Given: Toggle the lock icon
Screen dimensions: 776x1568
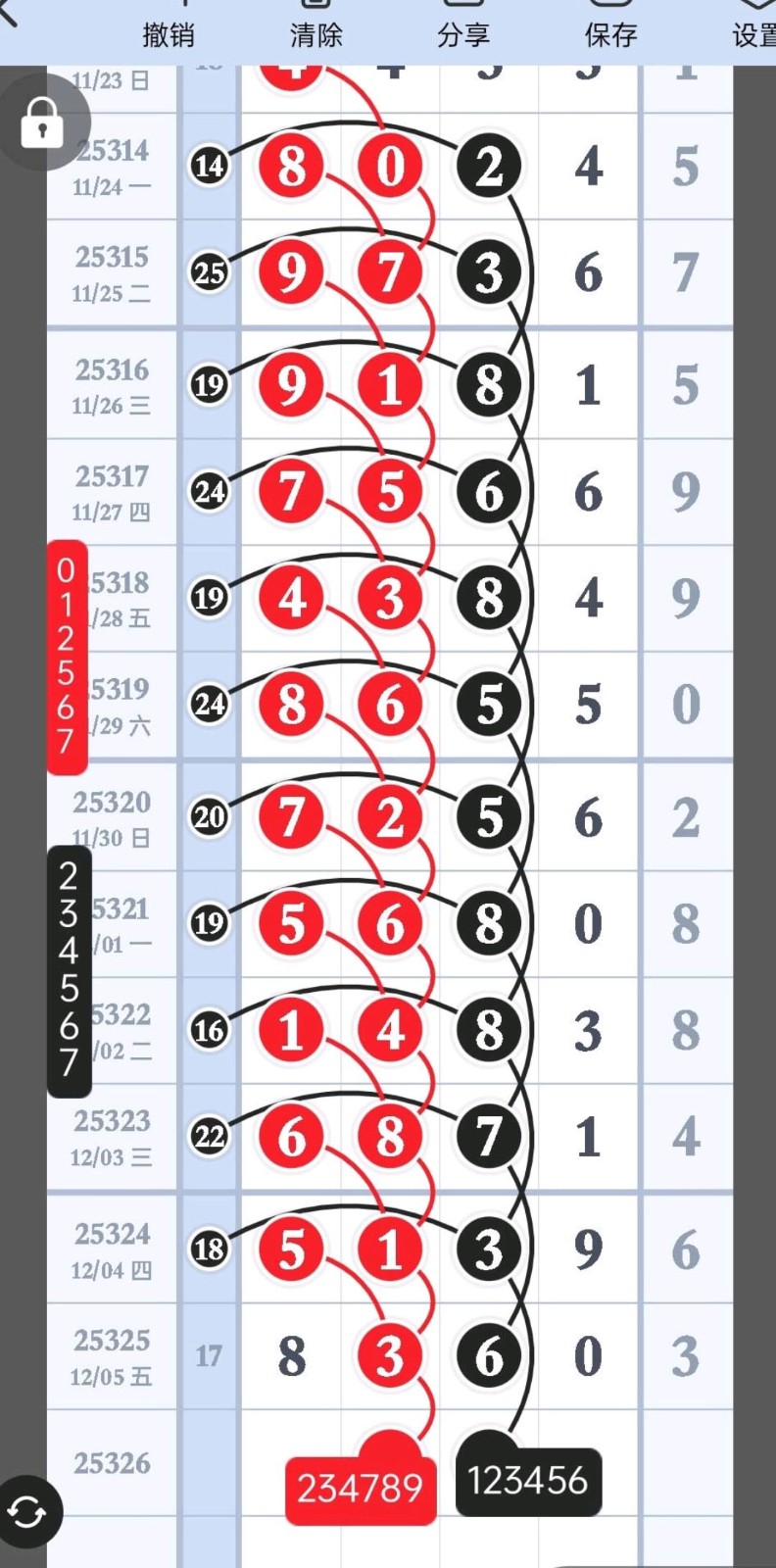Looking at the screenshot, I should (x=42, y=123).
